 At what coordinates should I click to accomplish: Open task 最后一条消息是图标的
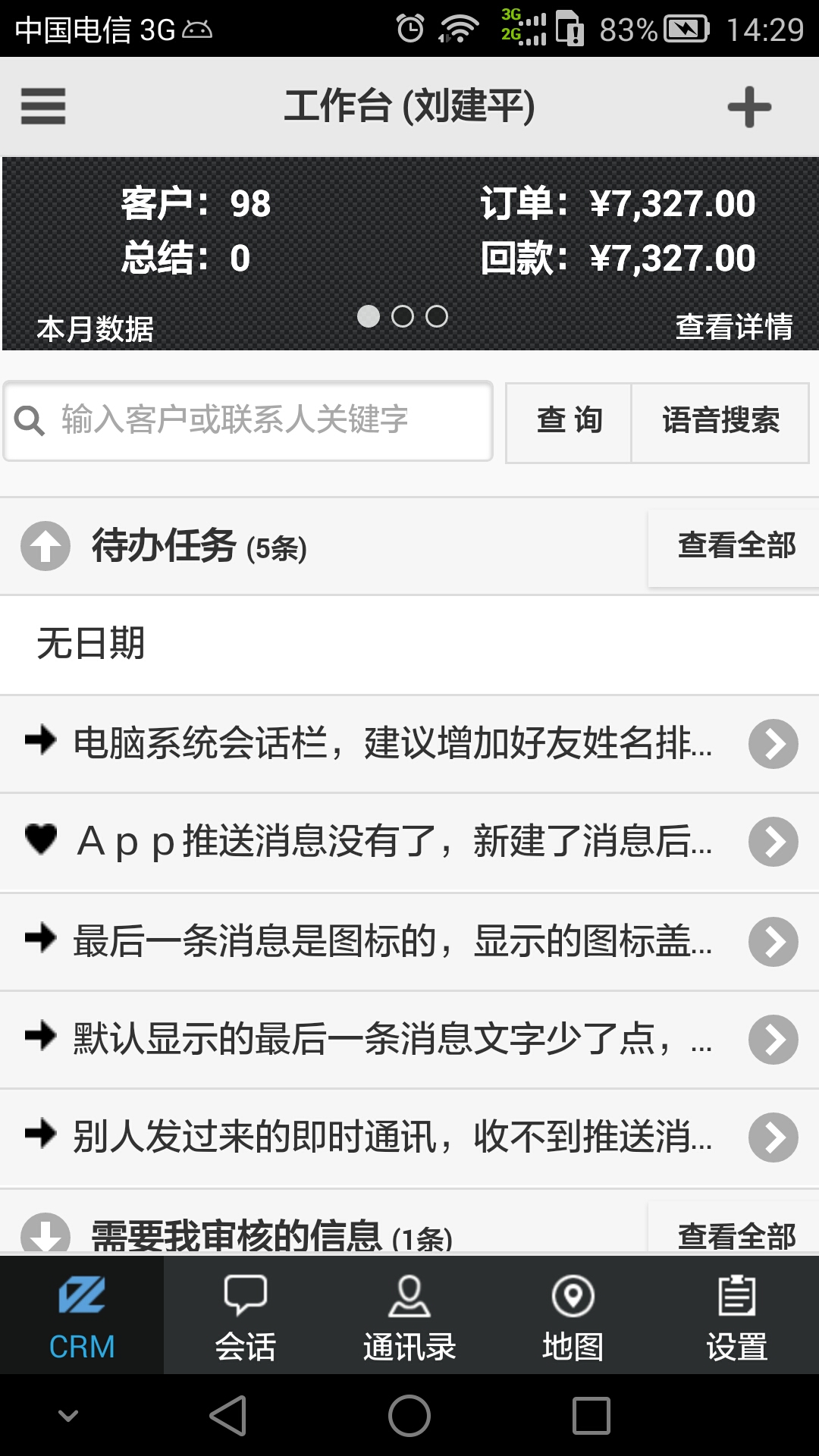coord(409,942)
